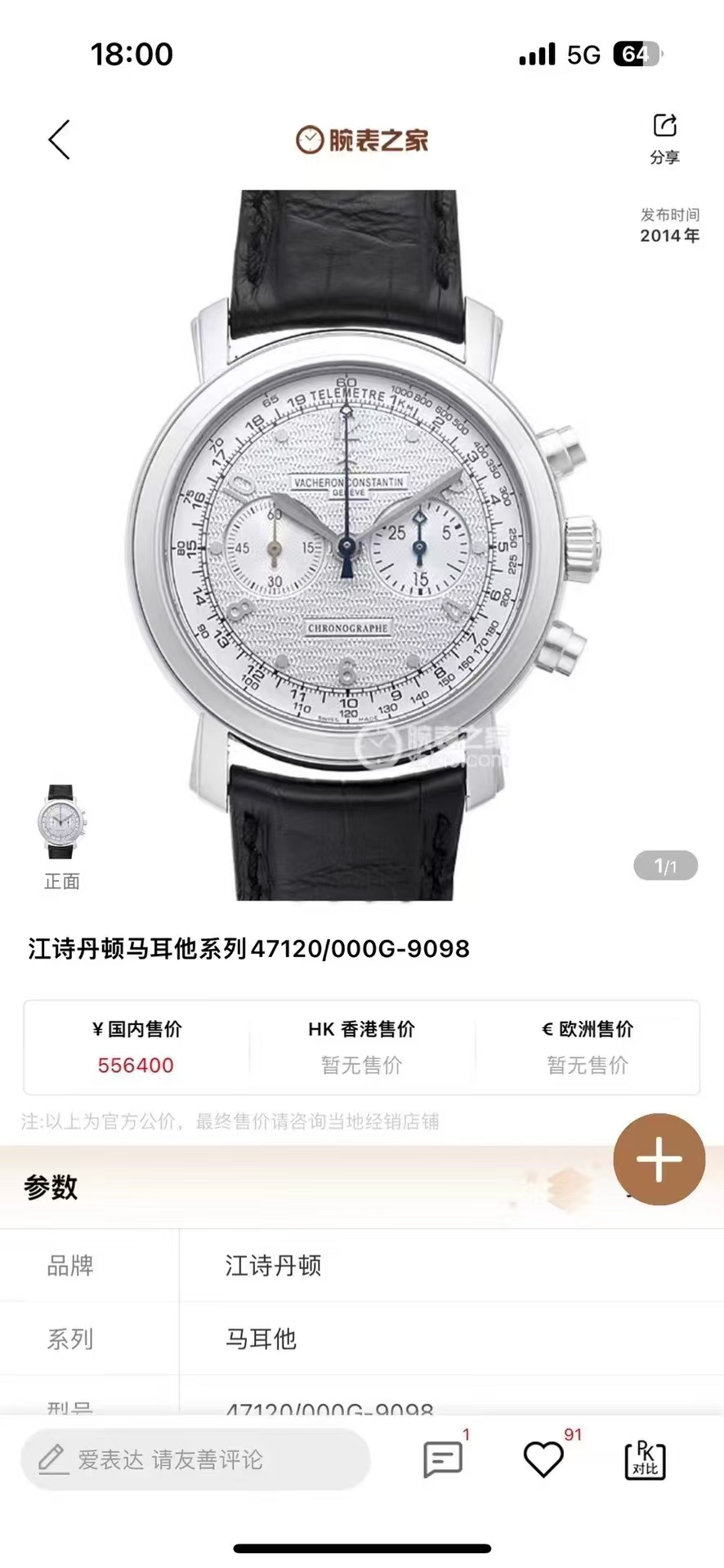Like this watch with the heart icon
724x1568 pixels.
pyautogui.click(x=543, y=1459)
